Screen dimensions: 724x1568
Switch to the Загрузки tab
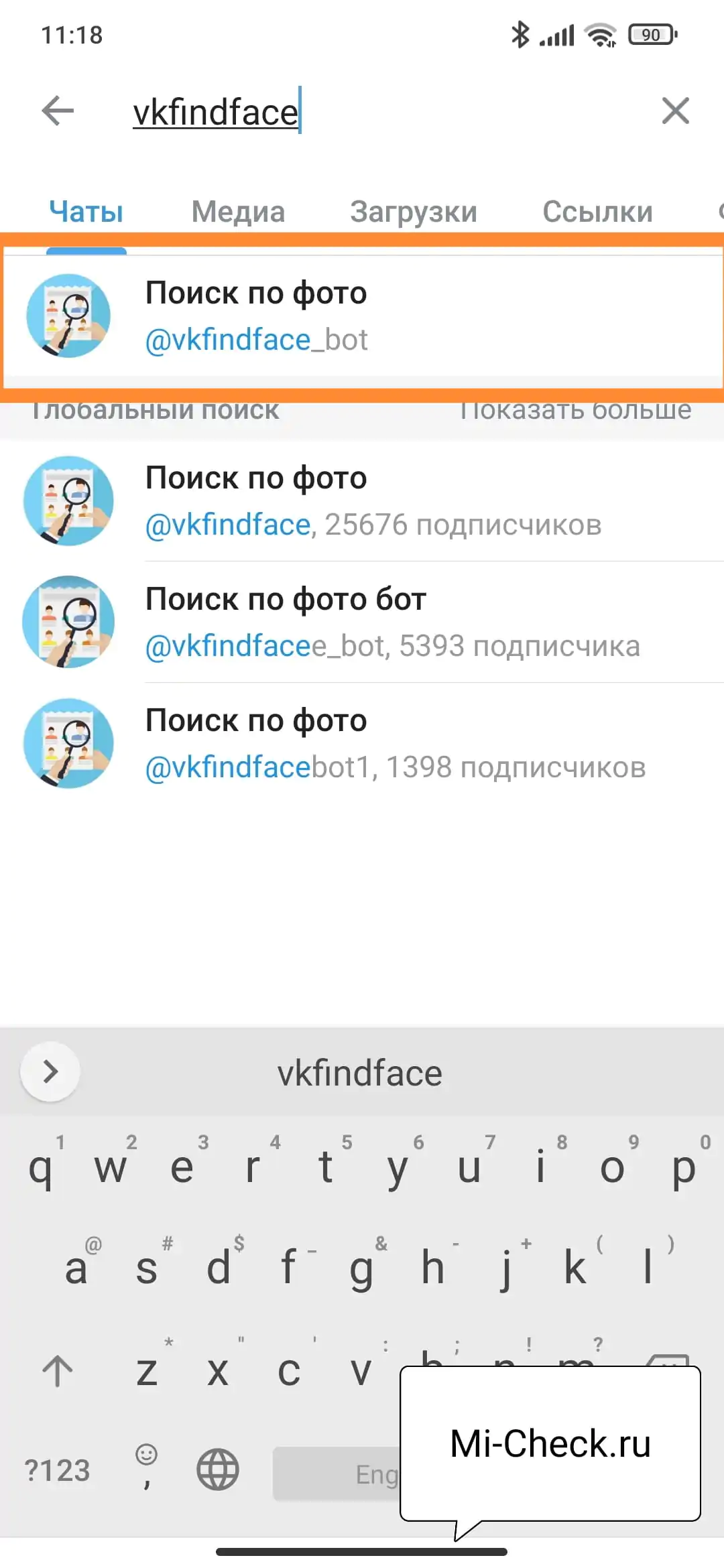413,212
